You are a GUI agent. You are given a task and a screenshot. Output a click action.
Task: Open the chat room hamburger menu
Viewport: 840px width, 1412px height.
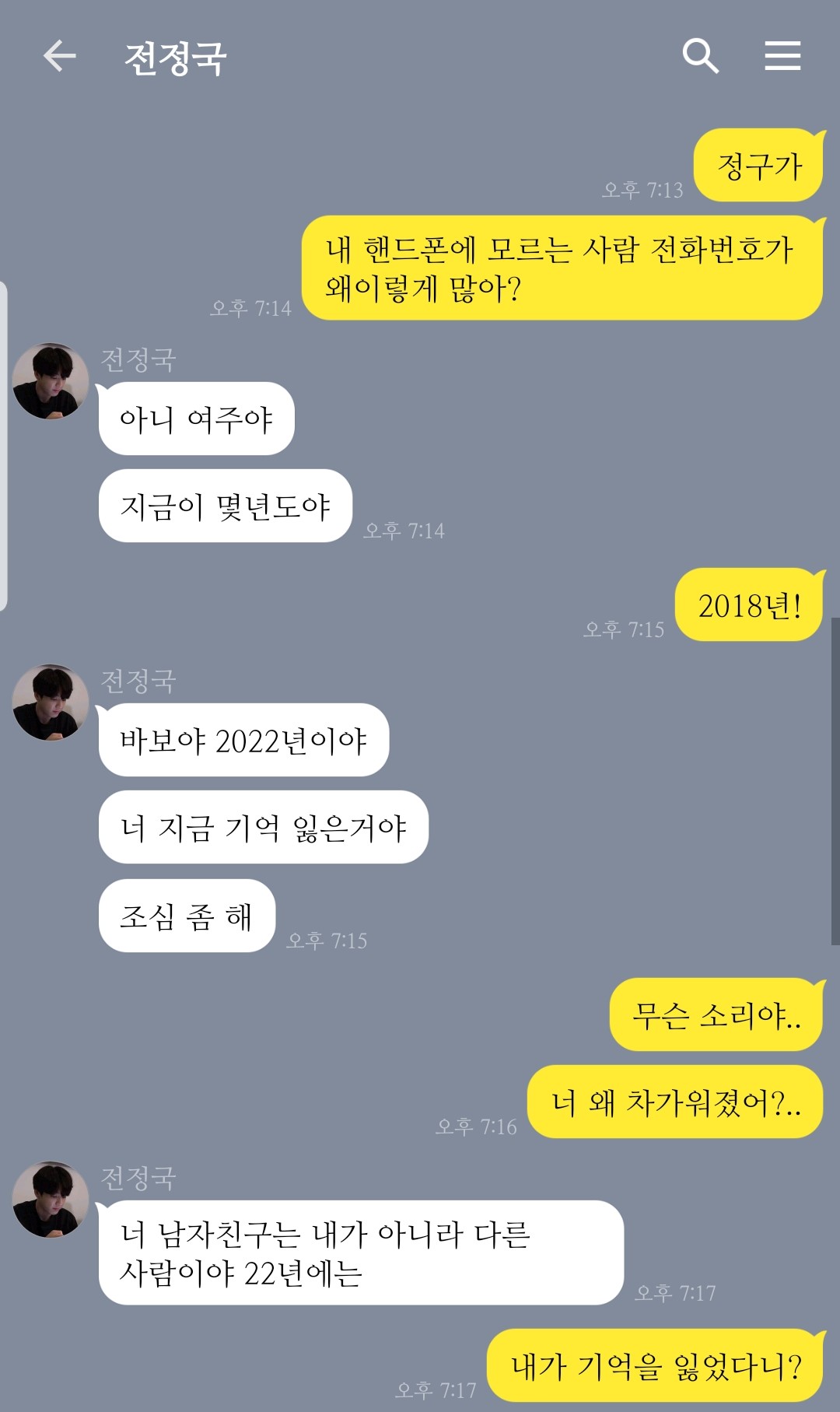[x=782, y=56]
